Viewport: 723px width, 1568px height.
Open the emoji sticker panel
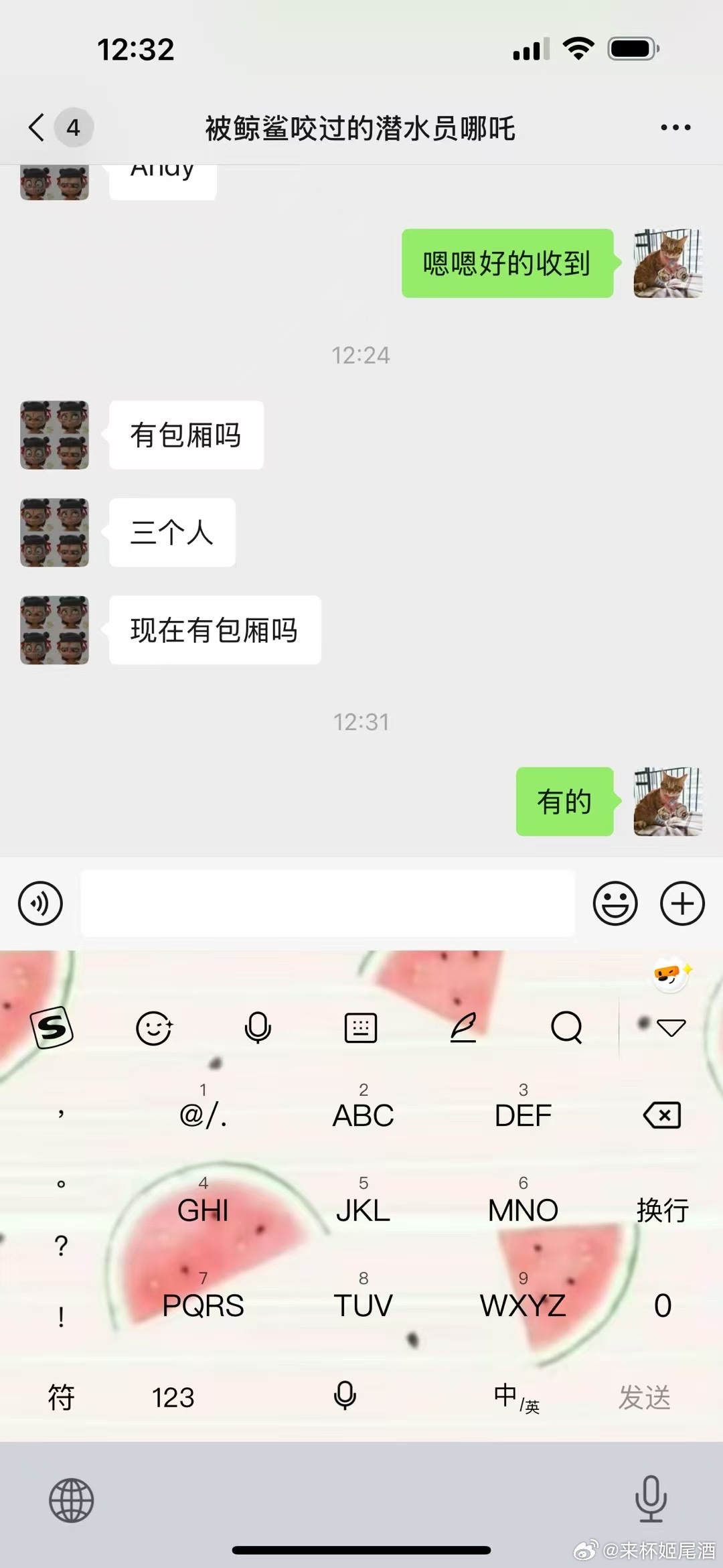[x=615, y=904]
